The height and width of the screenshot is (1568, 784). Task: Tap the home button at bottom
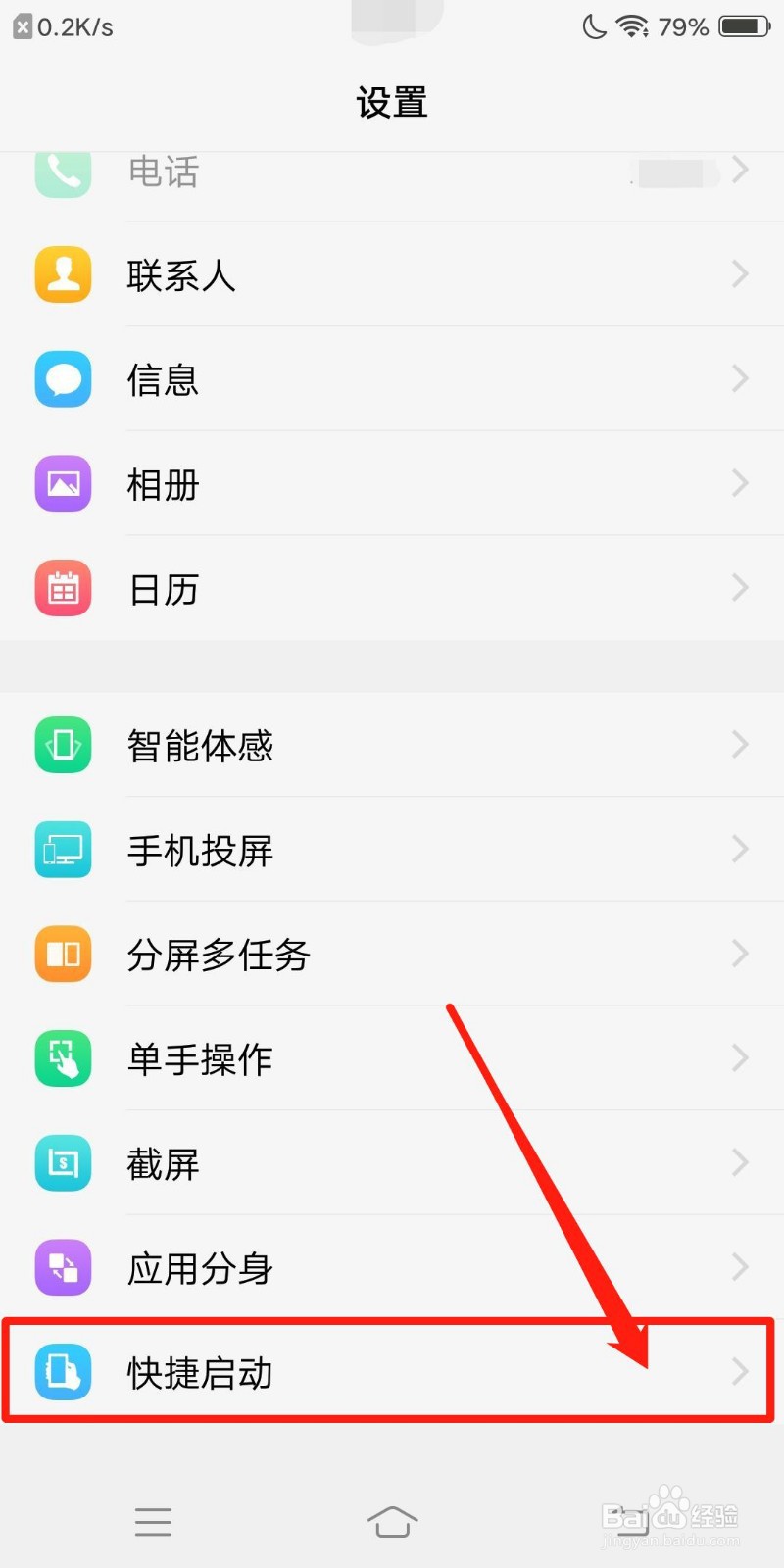392,1522
